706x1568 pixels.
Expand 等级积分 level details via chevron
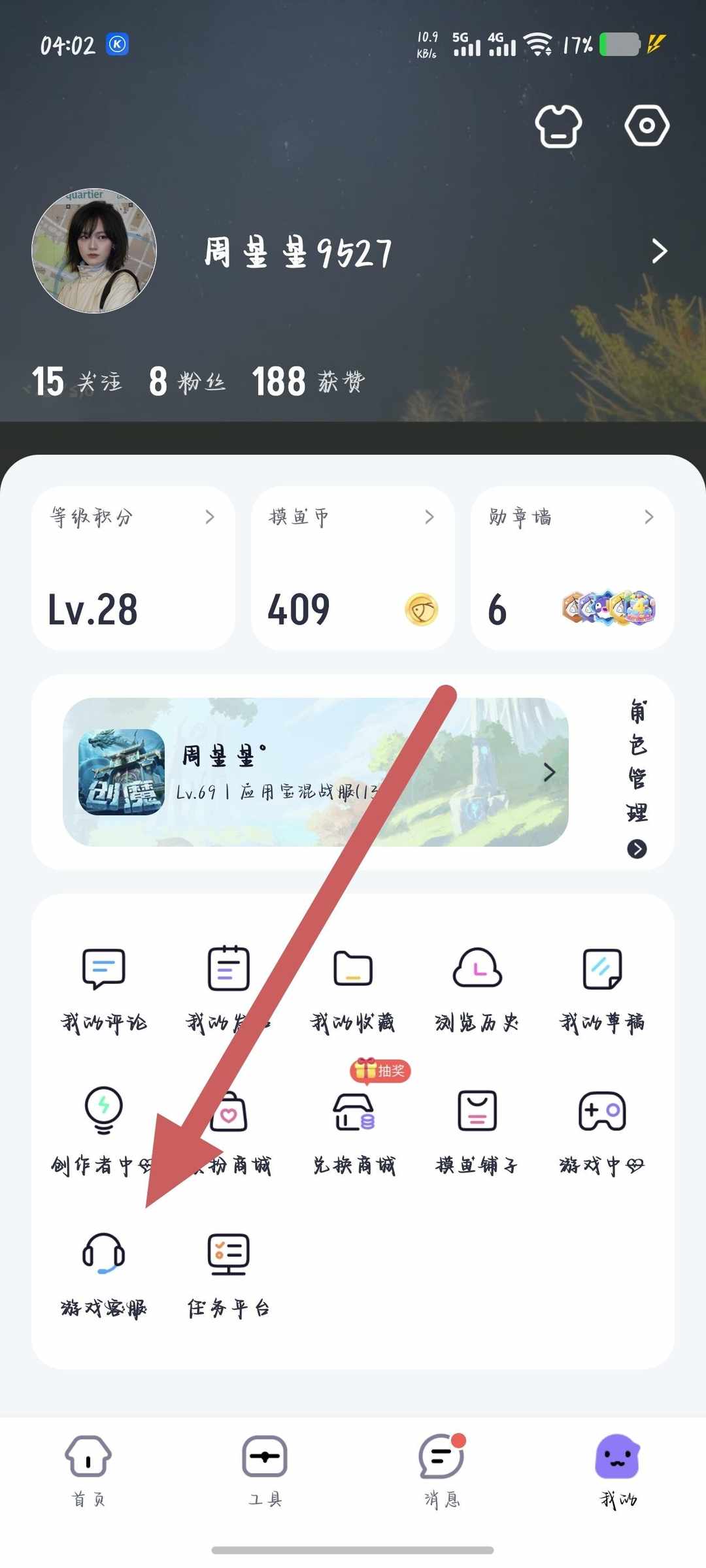(210, 516)
